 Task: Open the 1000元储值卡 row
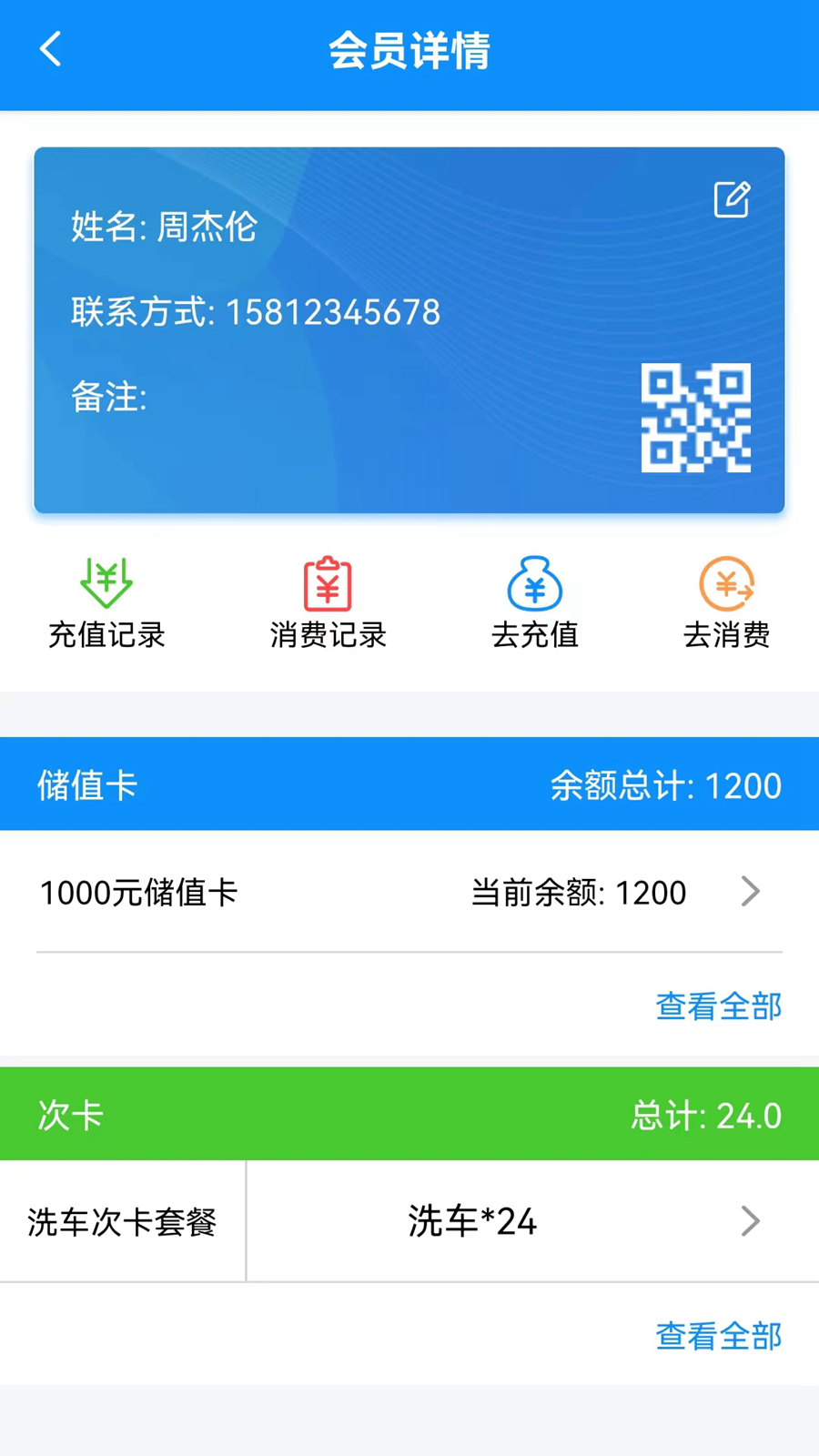tap(409, 892)
